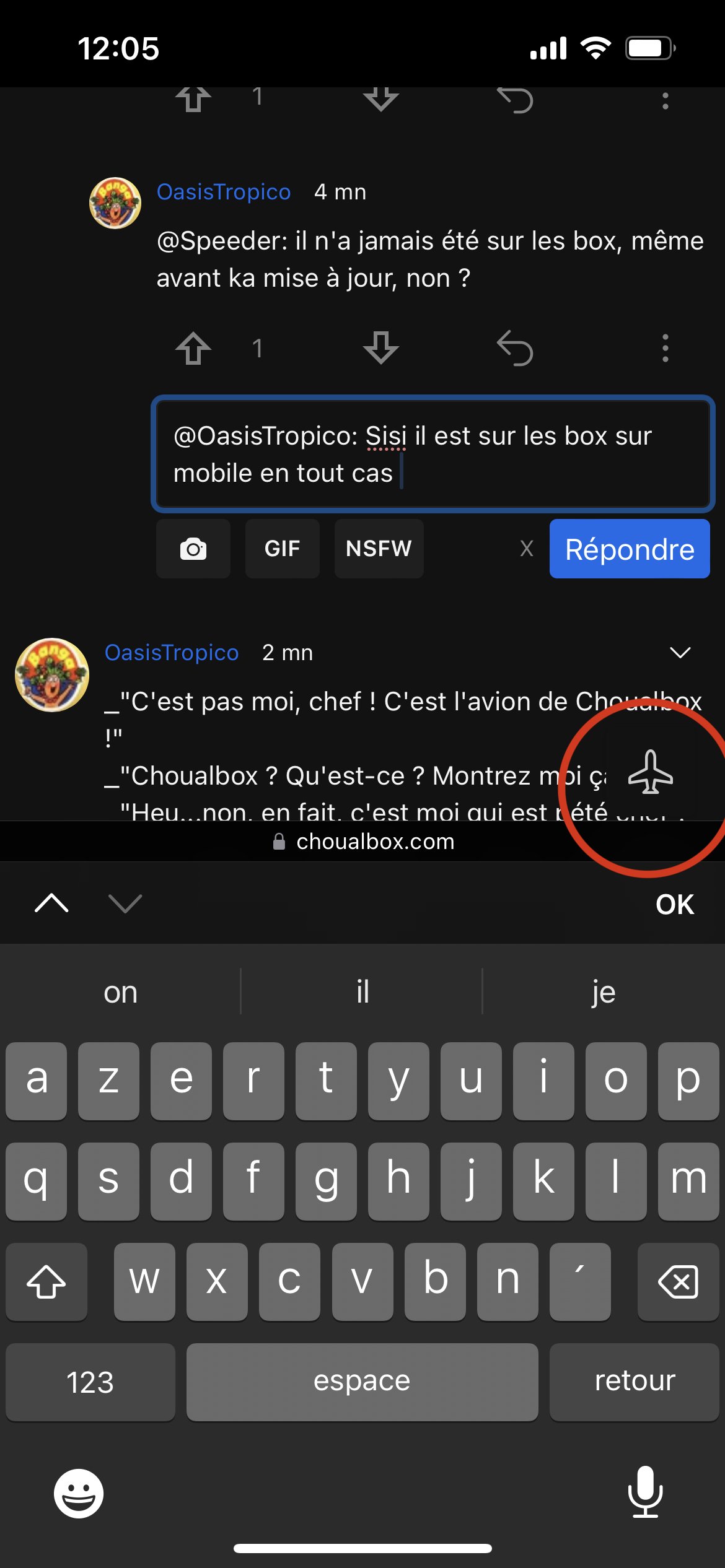Open the emoji keyboard
The image size is (725, 1568).
point(79,1493)
